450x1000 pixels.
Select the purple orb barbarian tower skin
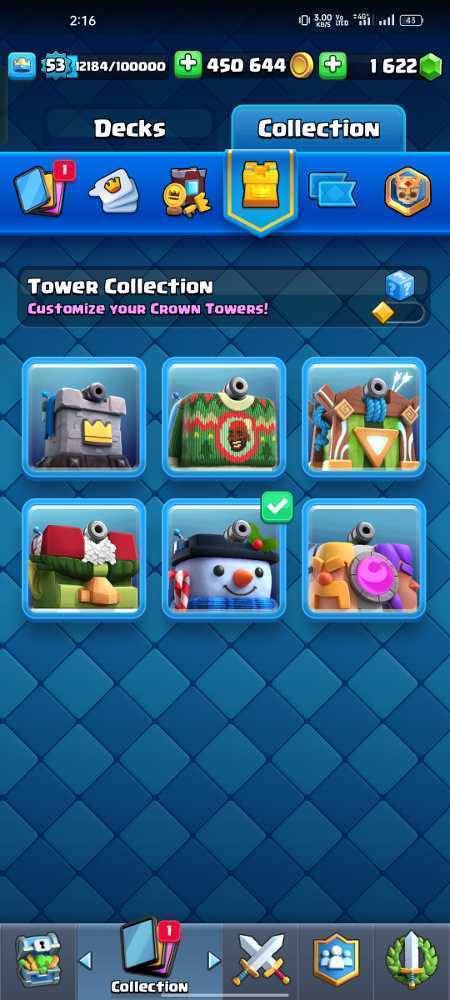[364, 559]
